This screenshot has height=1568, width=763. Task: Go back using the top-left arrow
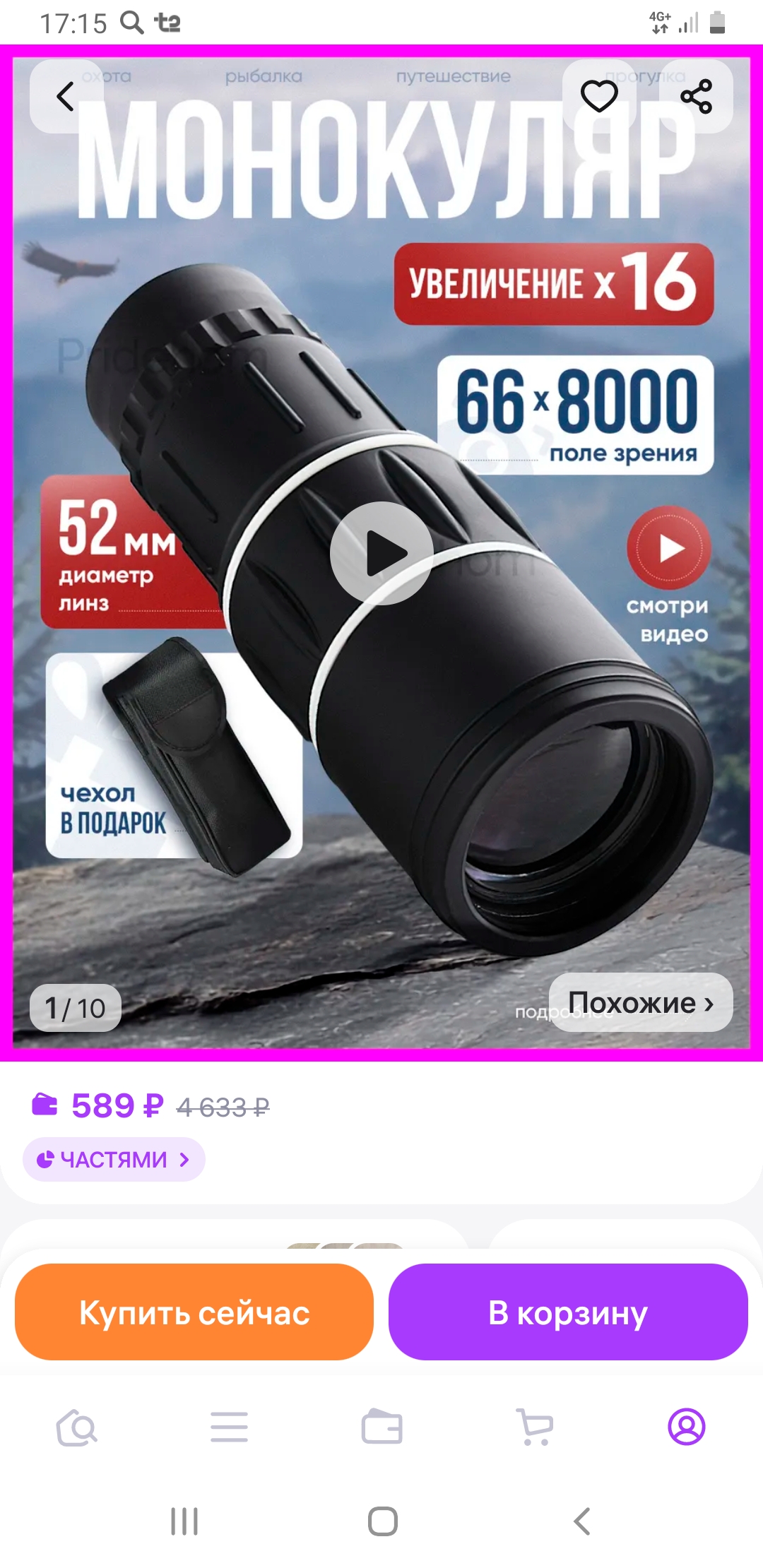coord(66,96)
